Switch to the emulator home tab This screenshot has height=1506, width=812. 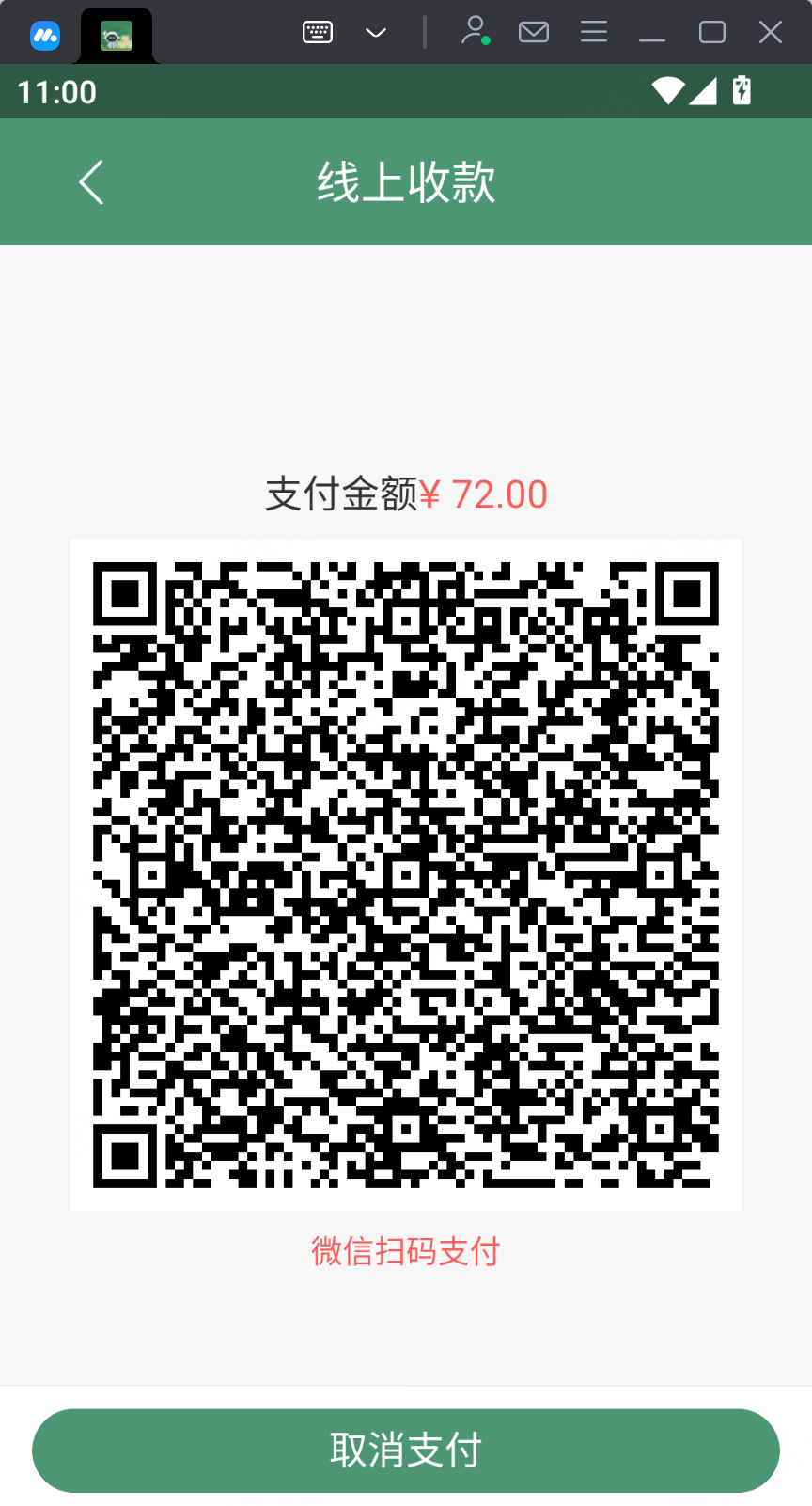tap(45, 36)
